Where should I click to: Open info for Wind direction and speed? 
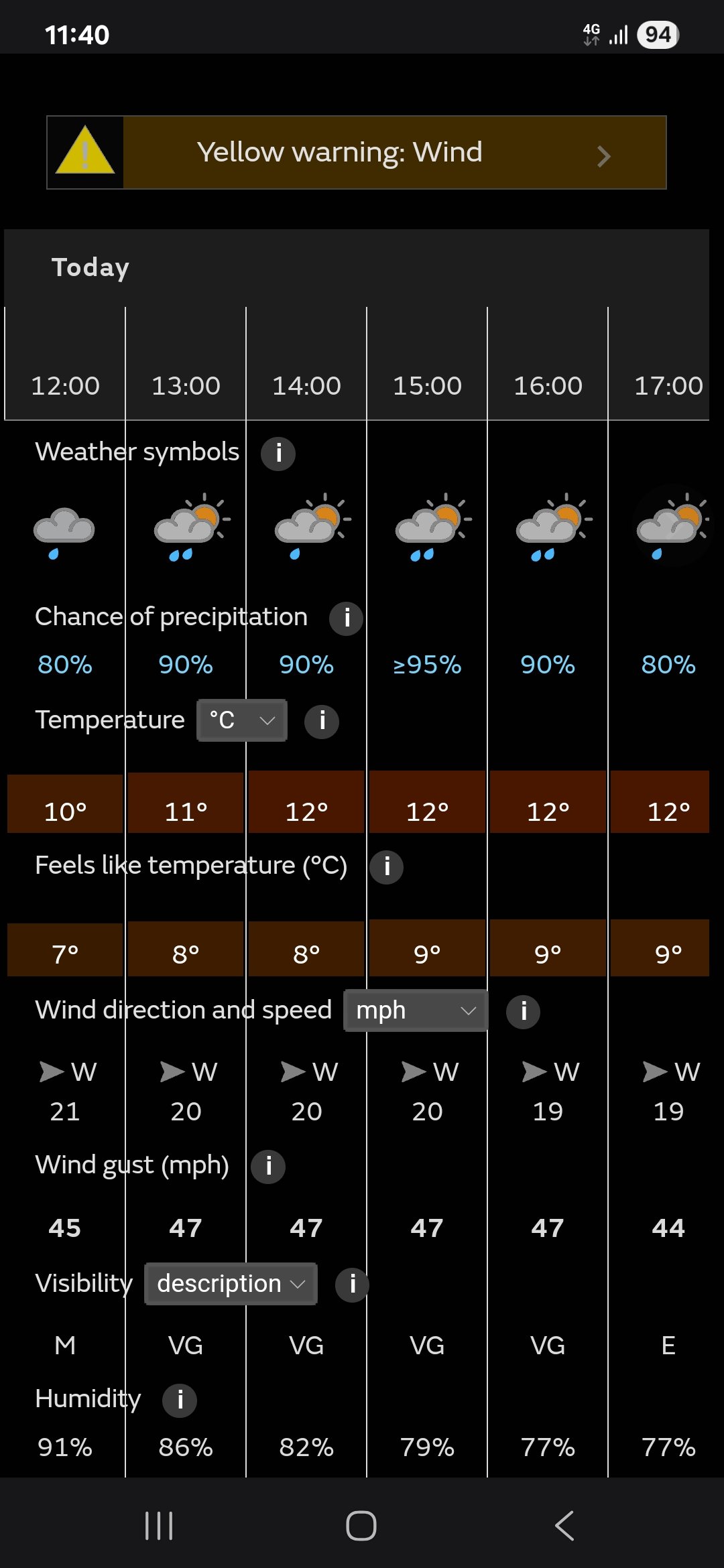coord(523,1011)
